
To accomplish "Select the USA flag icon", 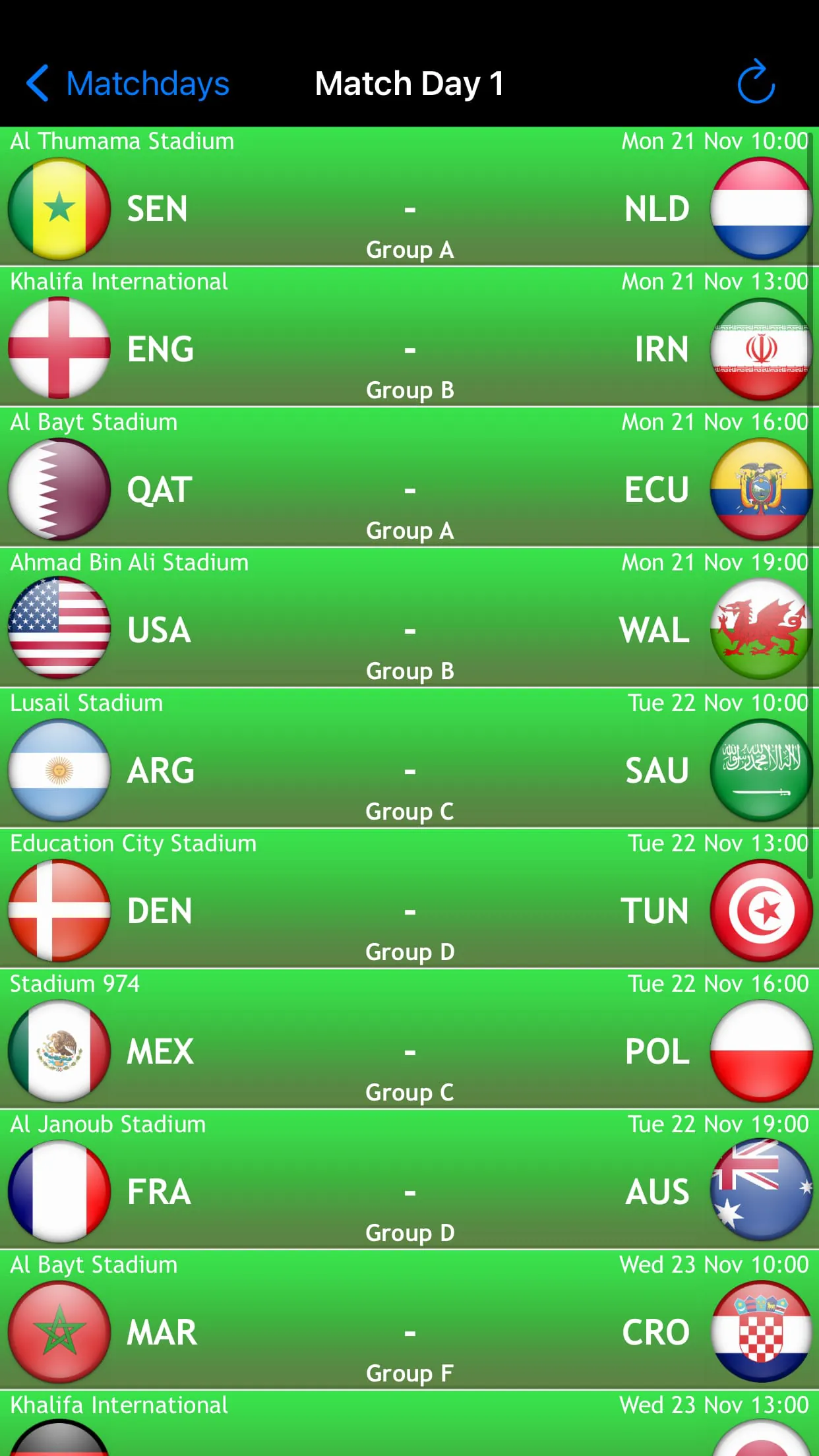I will pos(59,629).
